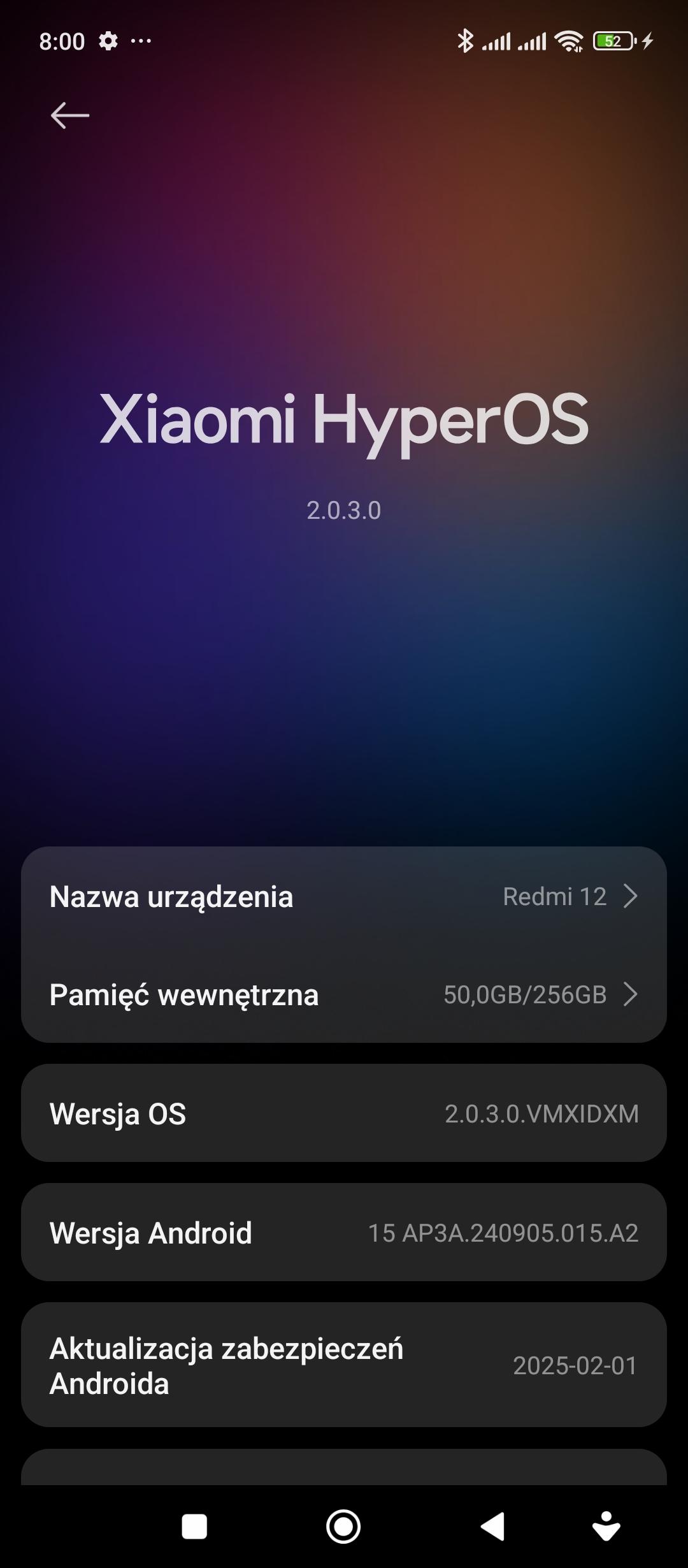This screenshot has width=688, height=1568.
Task: Open Pamięć wewnętrzna storage details
Action: click(344, 994)
